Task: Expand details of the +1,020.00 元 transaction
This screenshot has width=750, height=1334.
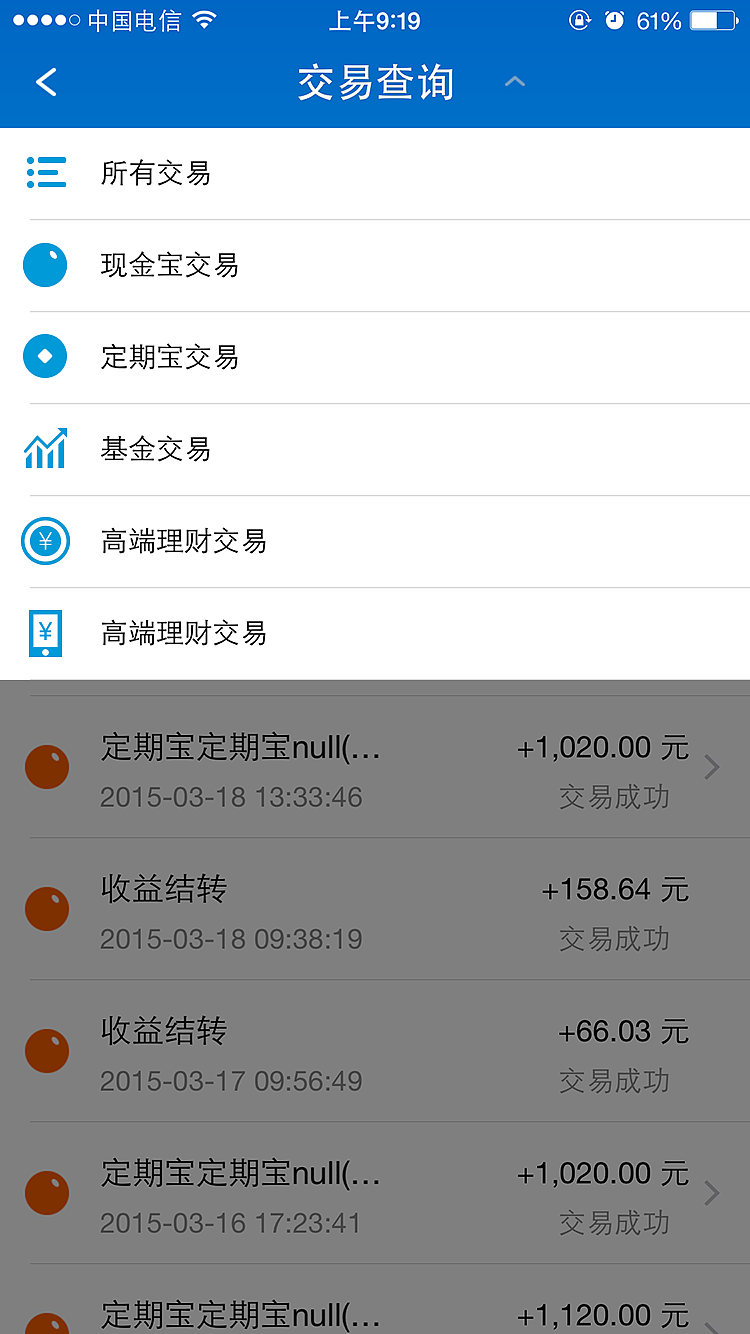Action: tap(711, 766)
